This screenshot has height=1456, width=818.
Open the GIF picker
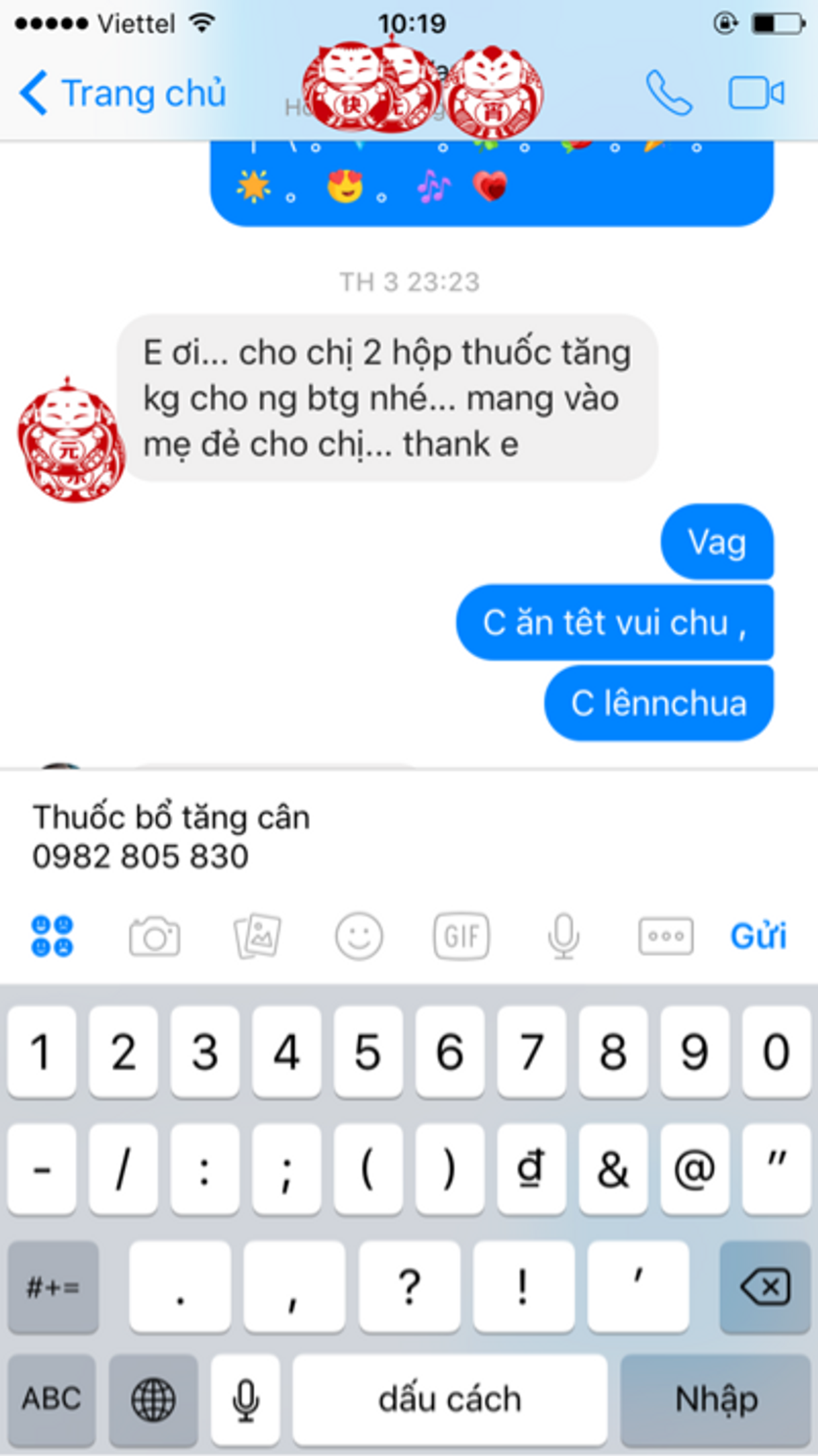pos(461,936)
